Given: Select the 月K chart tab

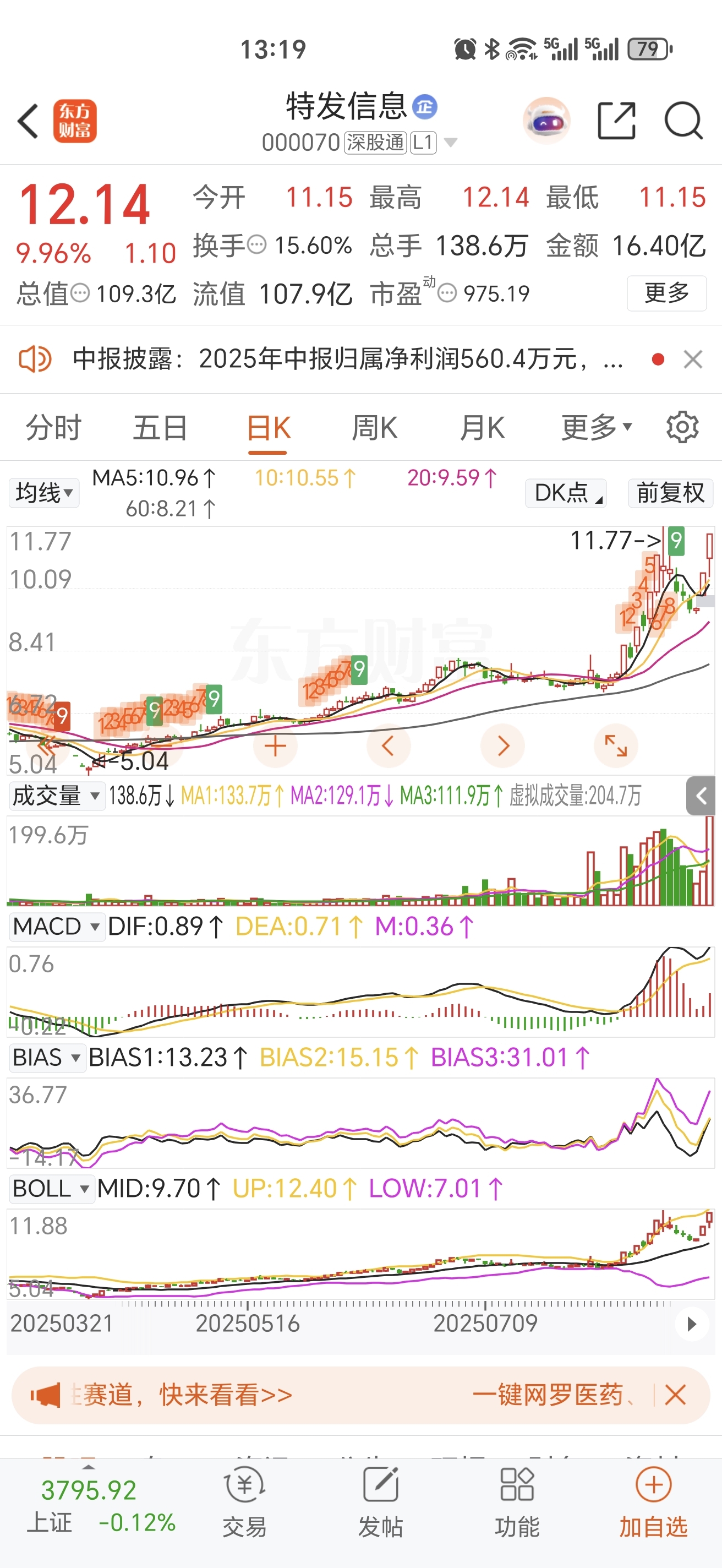Looking at the screenshot, I should pyautogui.click(x=483, y=427).
